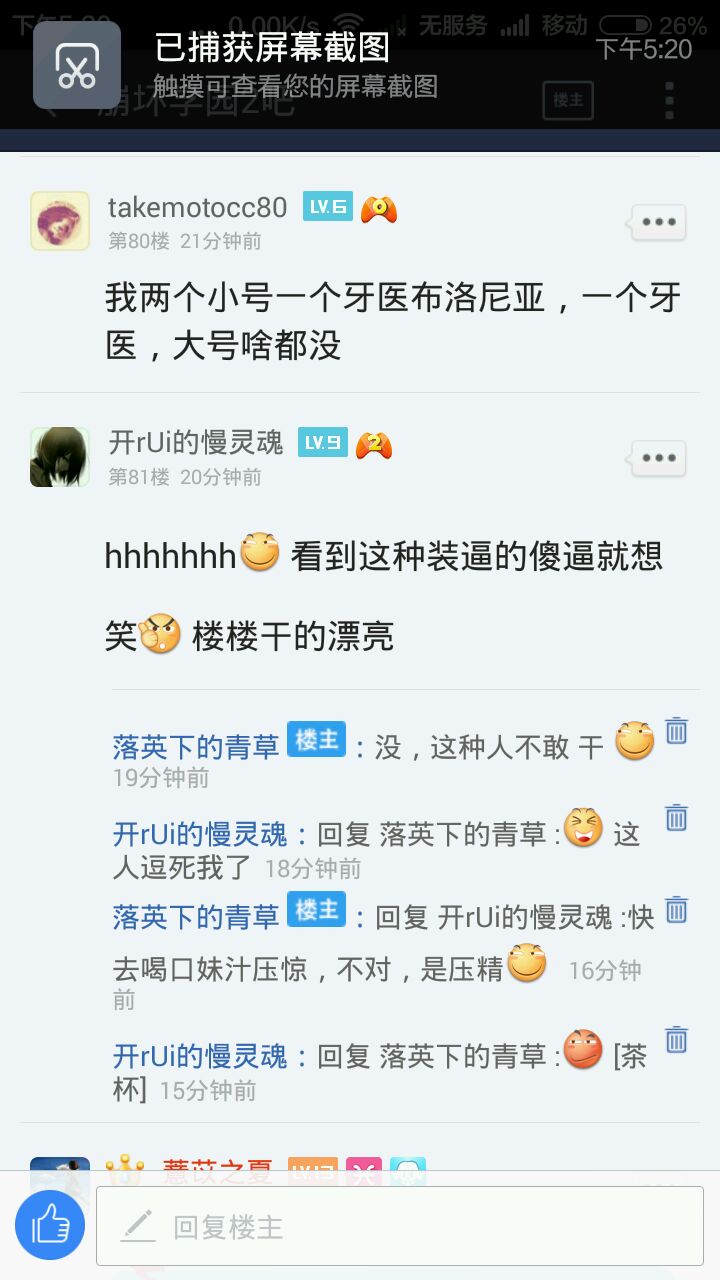Toggle the 楼主 only filter in header
The image size is (720, 1280).
point(568,100)
